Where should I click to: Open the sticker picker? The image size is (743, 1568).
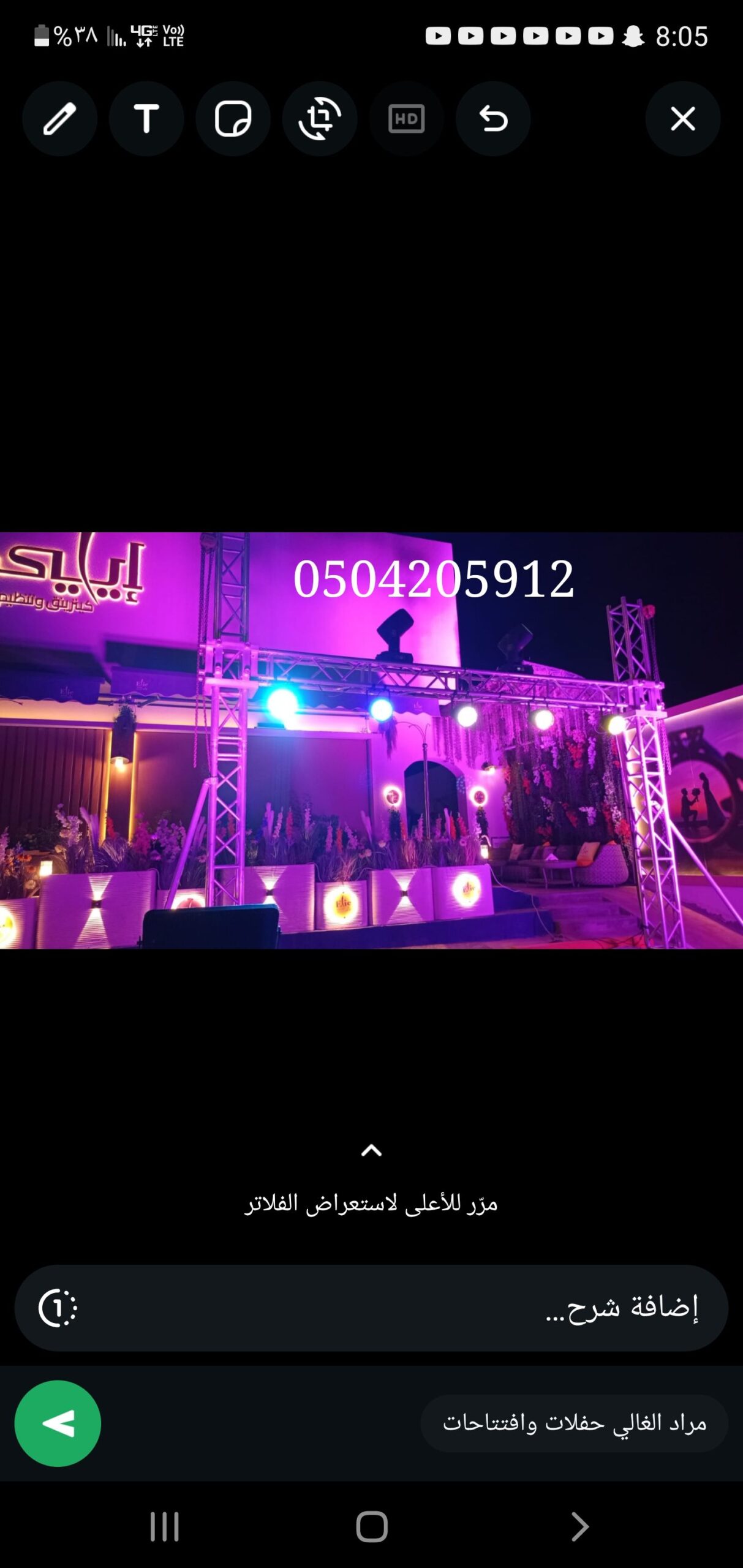(x=233, y=119)
